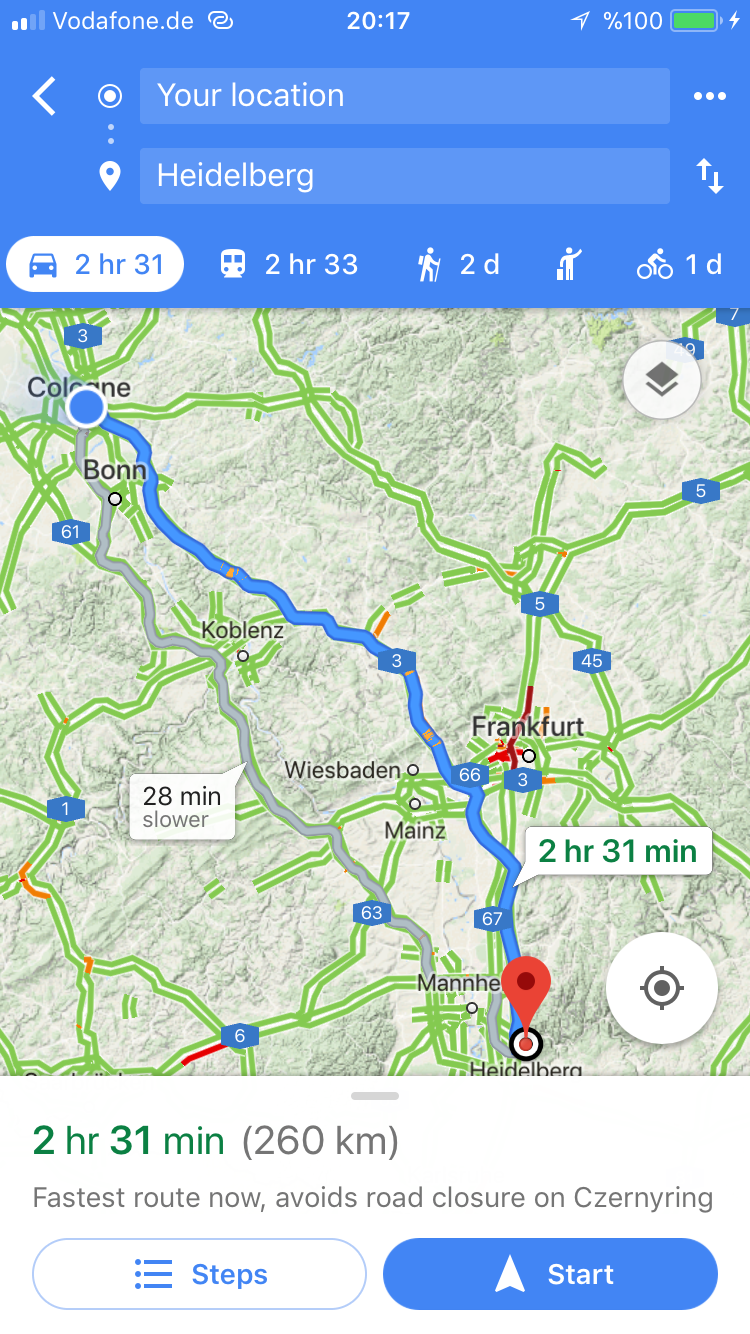Center map on my location
750x1334 pixels.
point(661,988)
